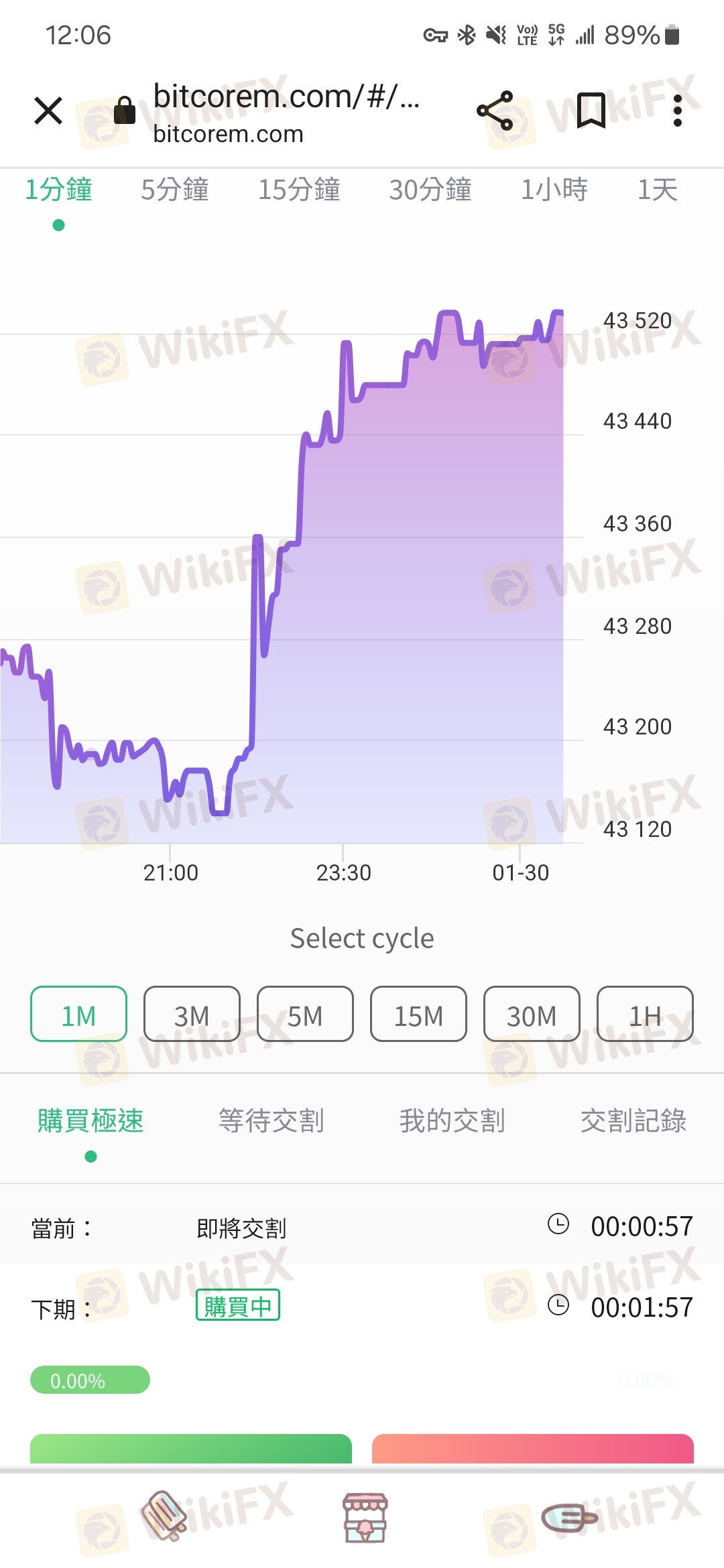Choose the 3M cycle option
Screen dimensions: 724x1568
[192, 1014]
